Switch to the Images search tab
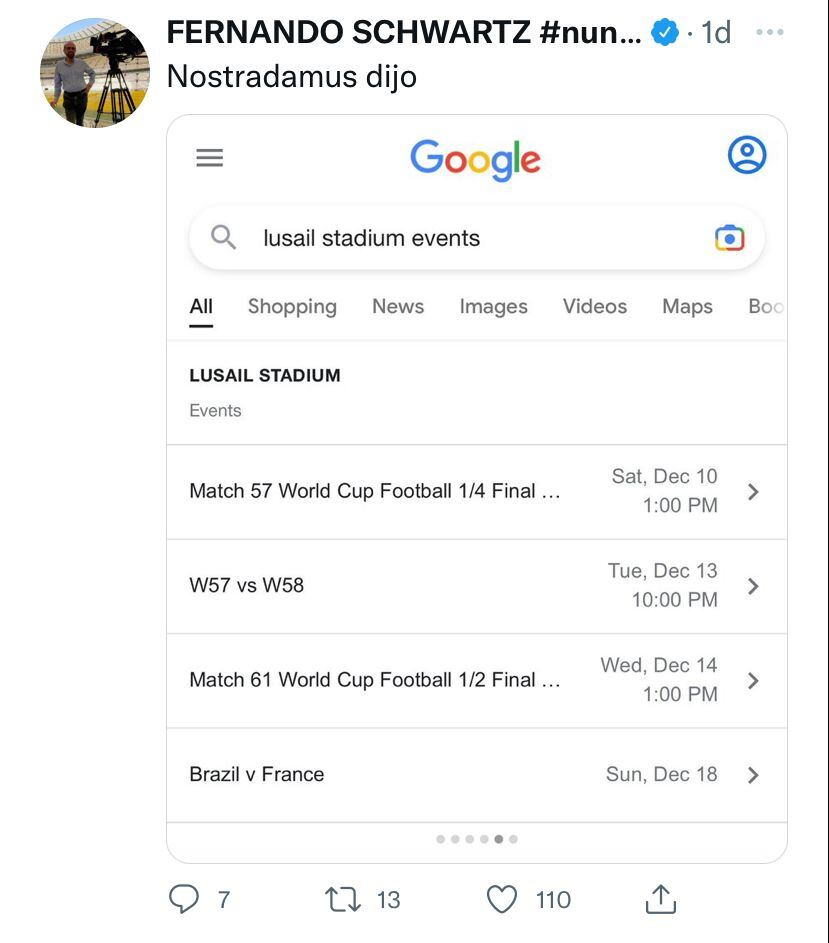This screenshot has width=829, height=943. click(493, 306)
